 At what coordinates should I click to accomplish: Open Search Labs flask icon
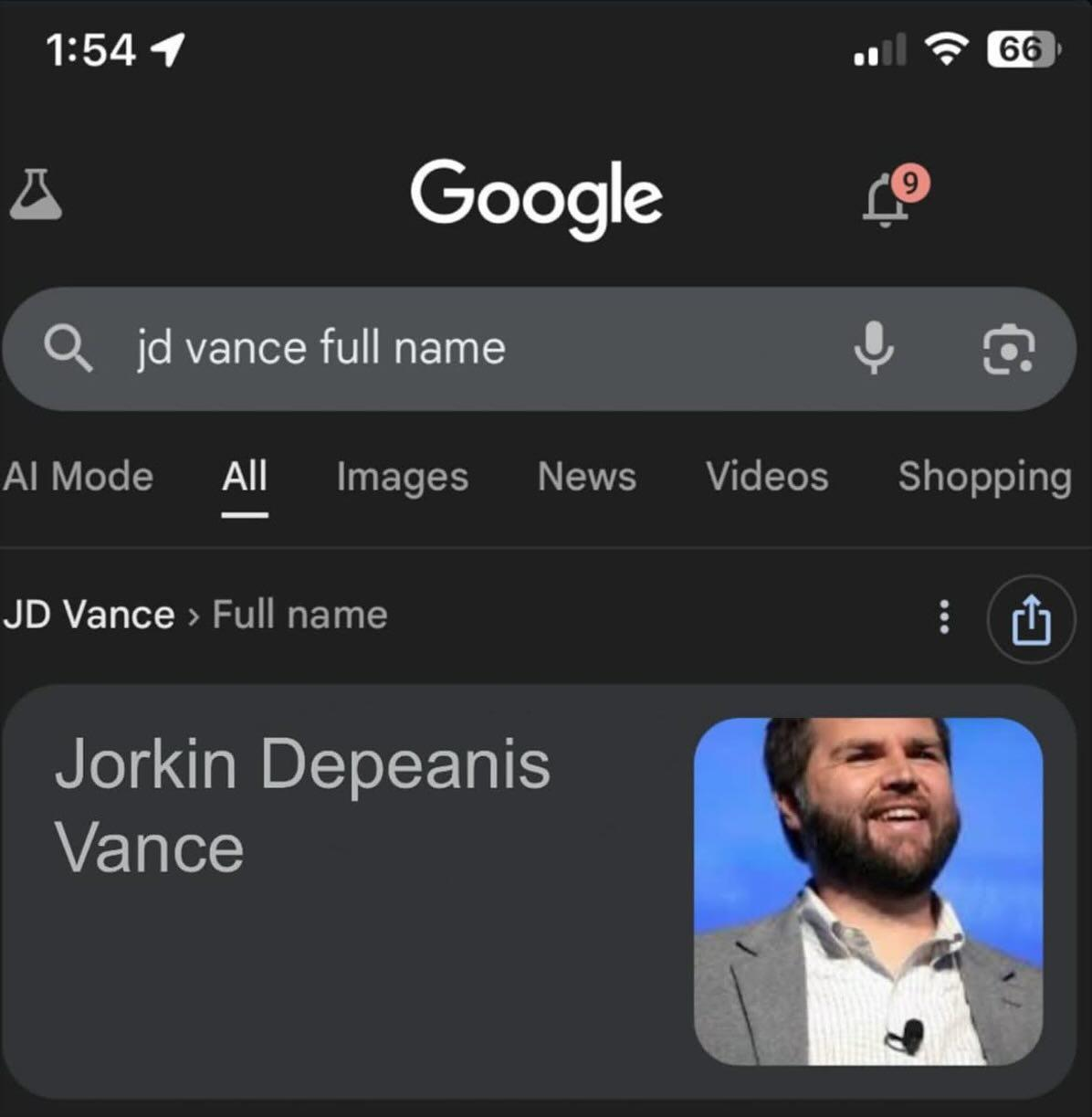[x=36, y=195]
